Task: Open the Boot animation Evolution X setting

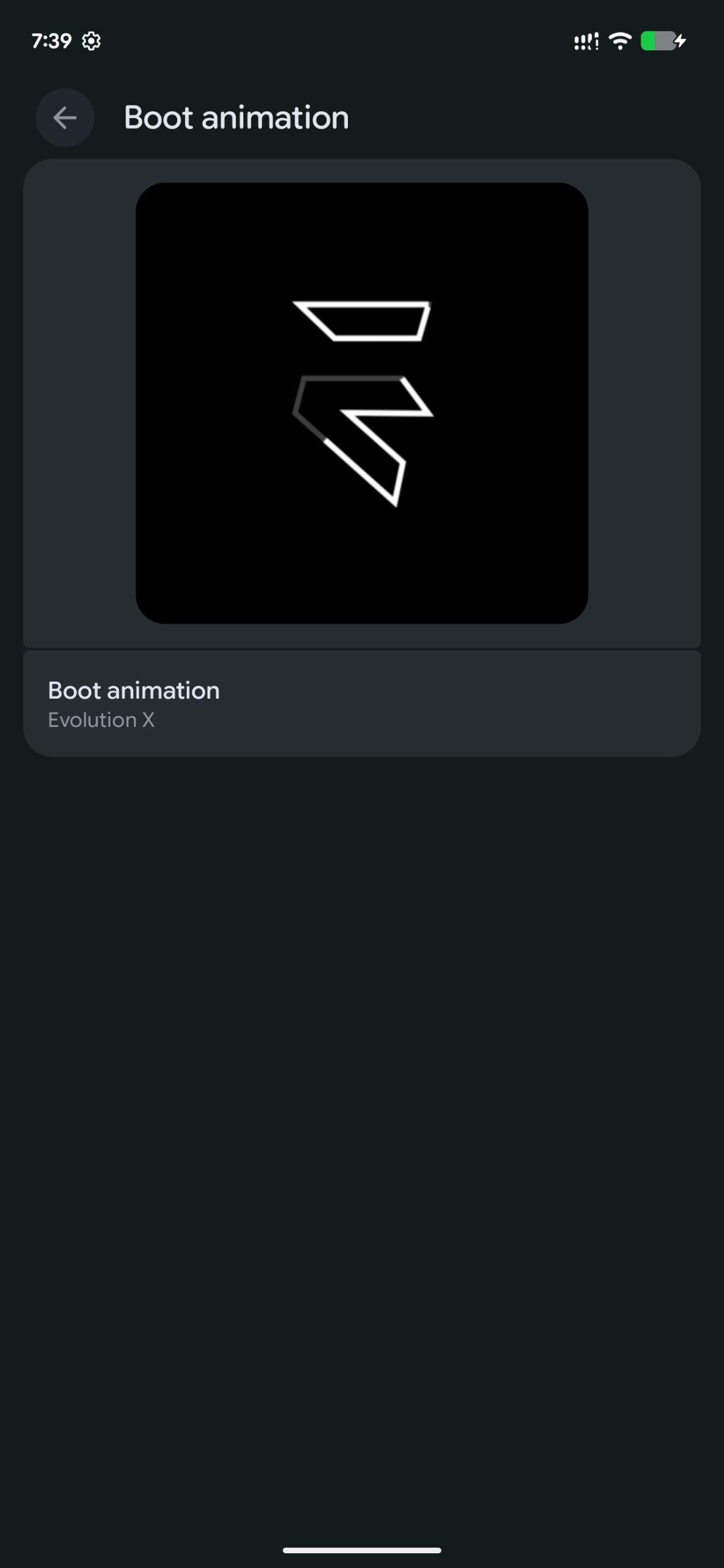Action: point(361,704)
